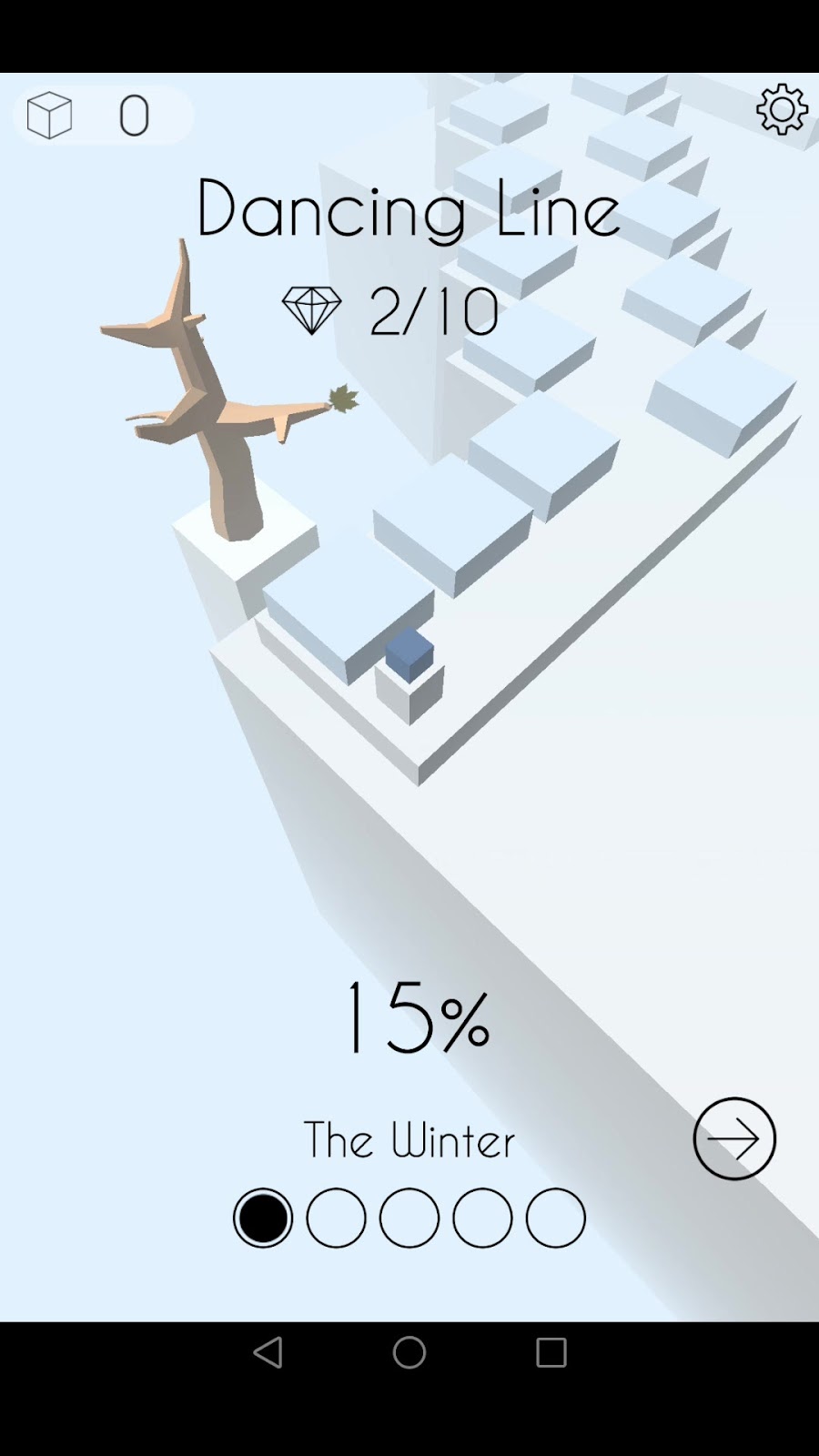Select the fifth level indicator dot

(555, 1218)
